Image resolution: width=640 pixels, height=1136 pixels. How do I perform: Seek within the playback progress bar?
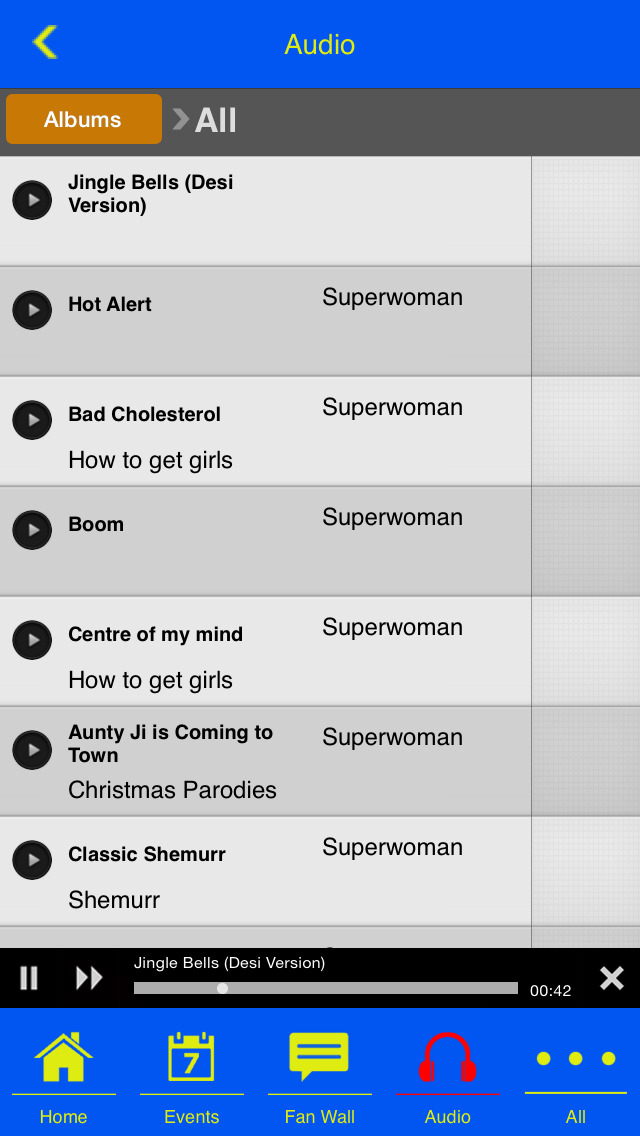pyautogui.click(x=326, y=988)
